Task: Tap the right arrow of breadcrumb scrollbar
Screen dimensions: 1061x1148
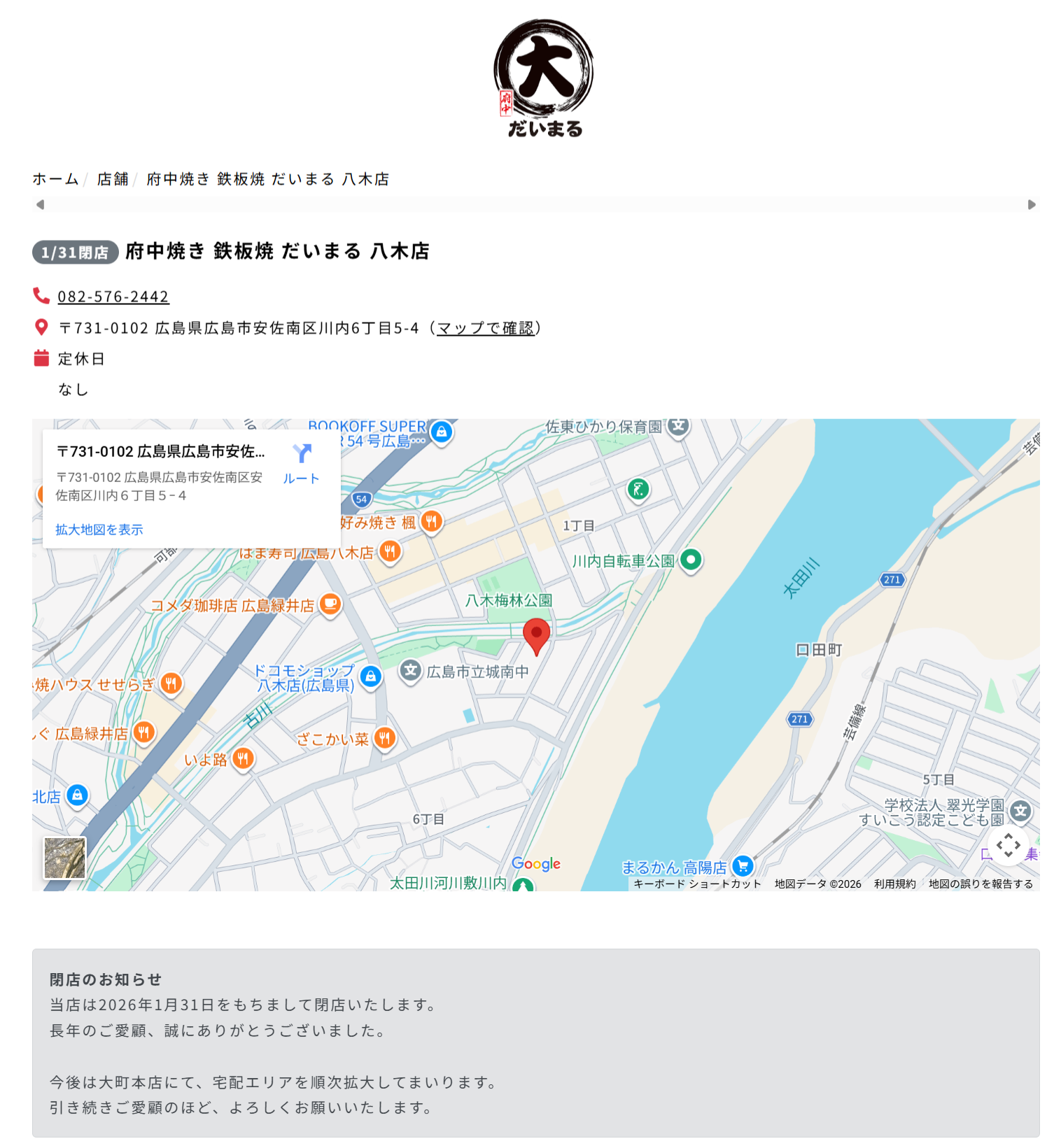Action: [1032, 204]
